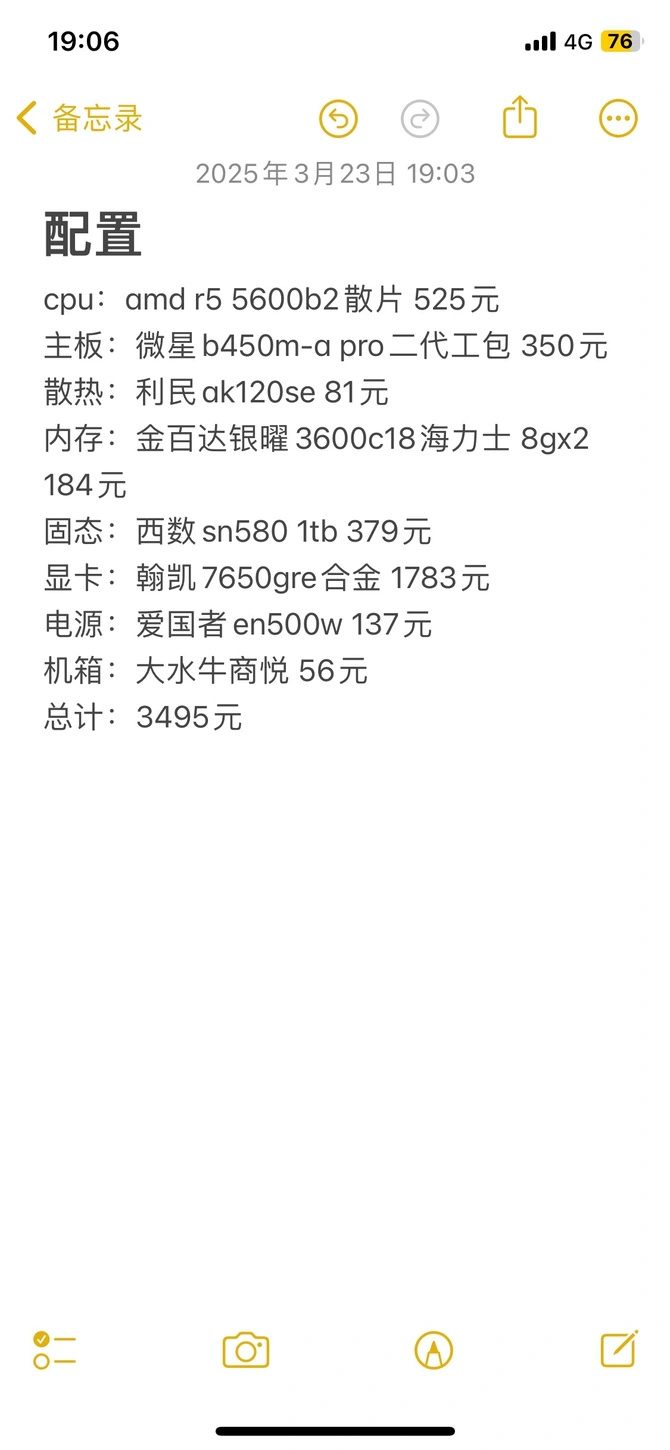Open the more options menu
This screenshot has width=670, height=1450.
point(618,119)
